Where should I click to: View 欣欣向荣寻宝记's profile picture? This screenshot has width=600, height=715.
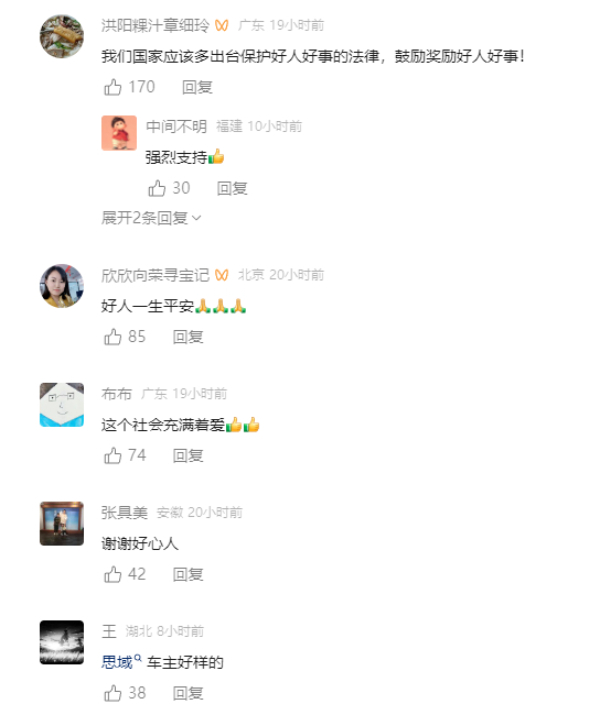[61, 286]
